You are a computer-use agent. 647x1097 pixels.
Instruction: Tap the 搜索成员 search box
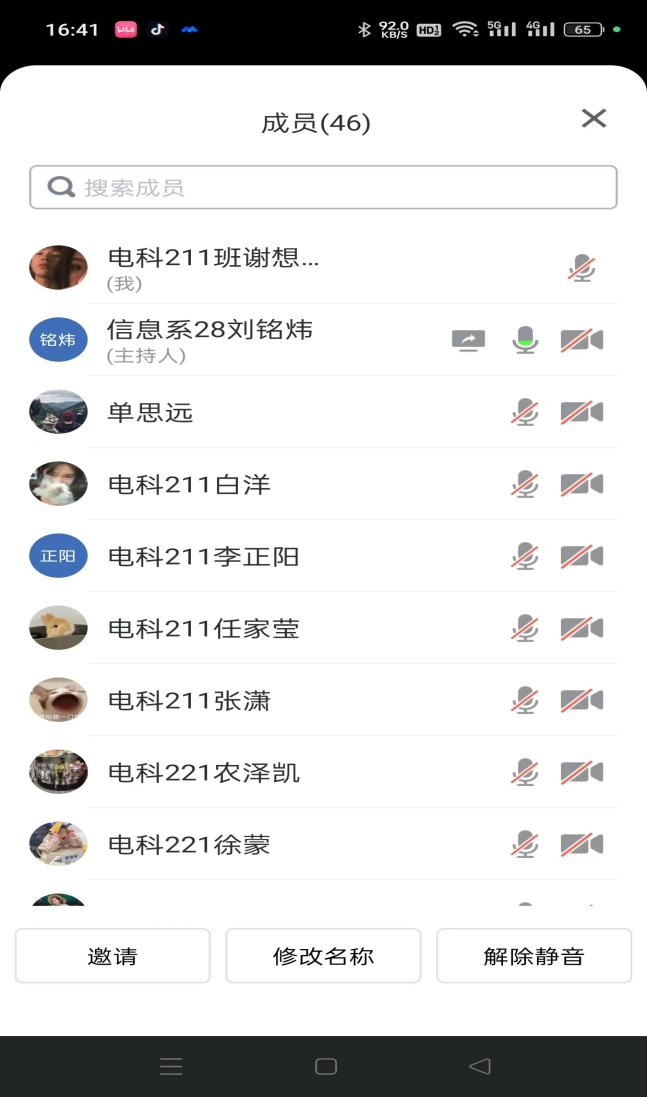coord(323,187)
